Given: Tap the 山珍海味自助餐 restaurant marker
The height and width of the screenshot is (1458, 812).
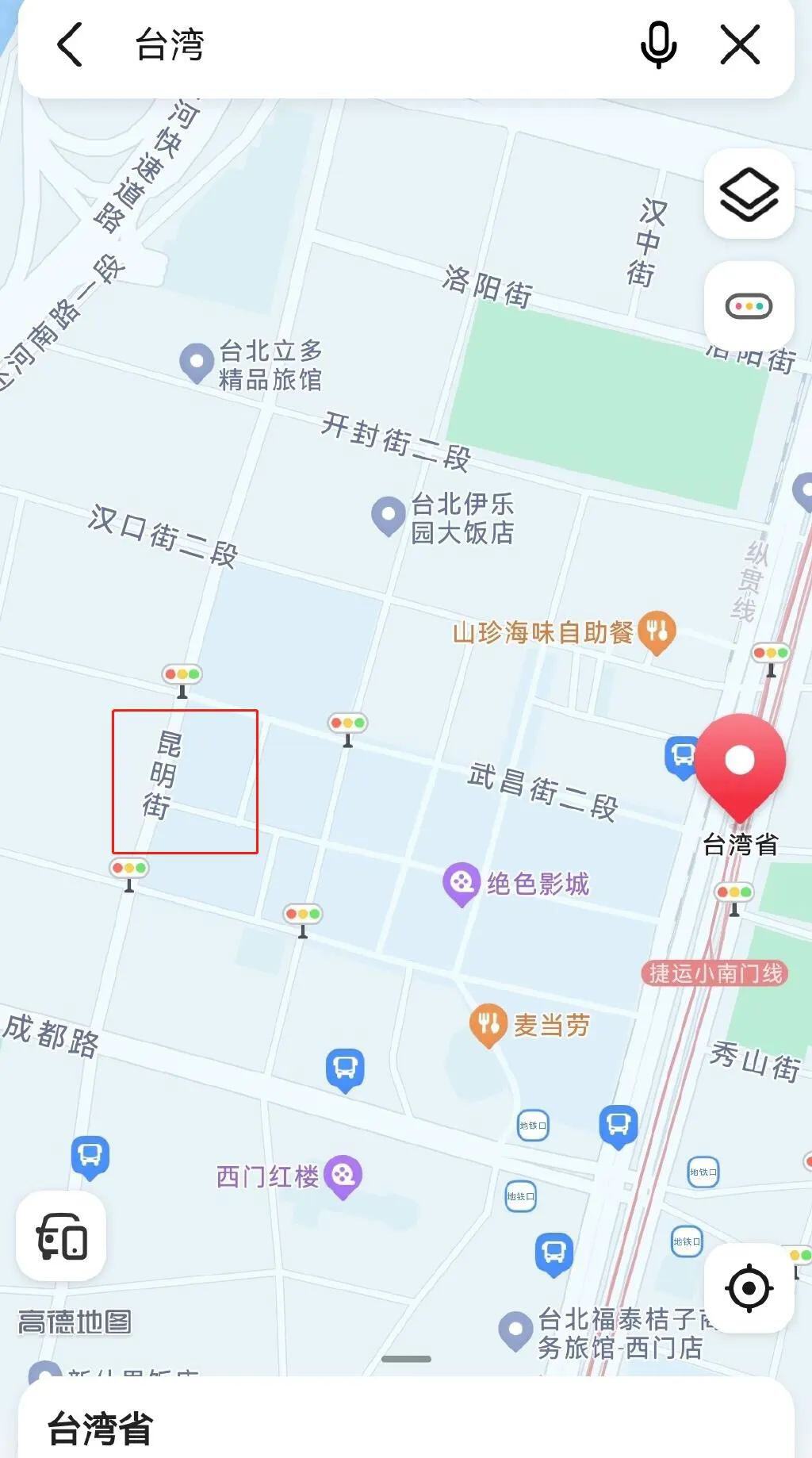Looking at the screenshot, I should [x=657, y=632].
